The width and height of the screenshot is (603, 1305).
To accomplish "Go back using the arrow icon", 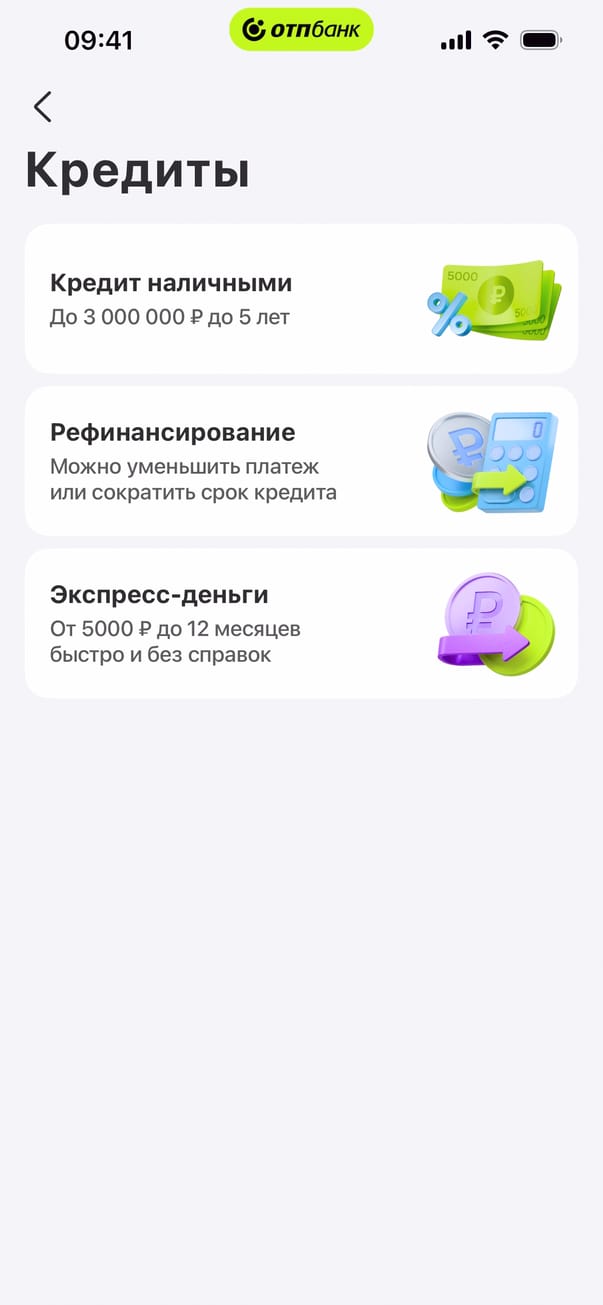I will (42, 107).
